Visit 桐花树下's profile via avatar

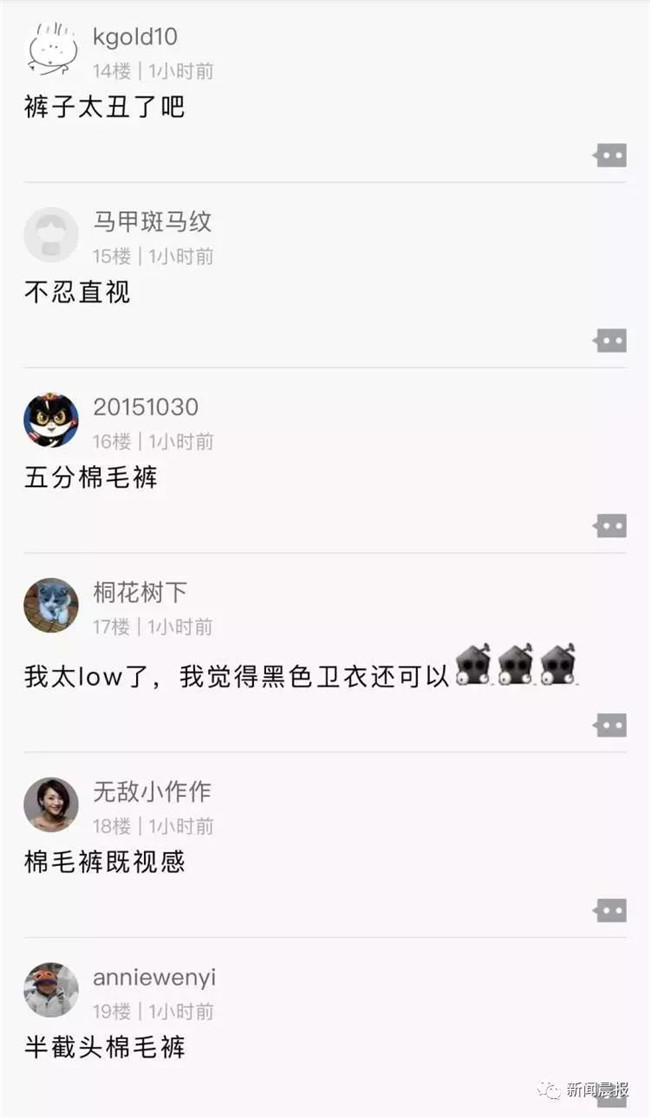pos(51,605)
